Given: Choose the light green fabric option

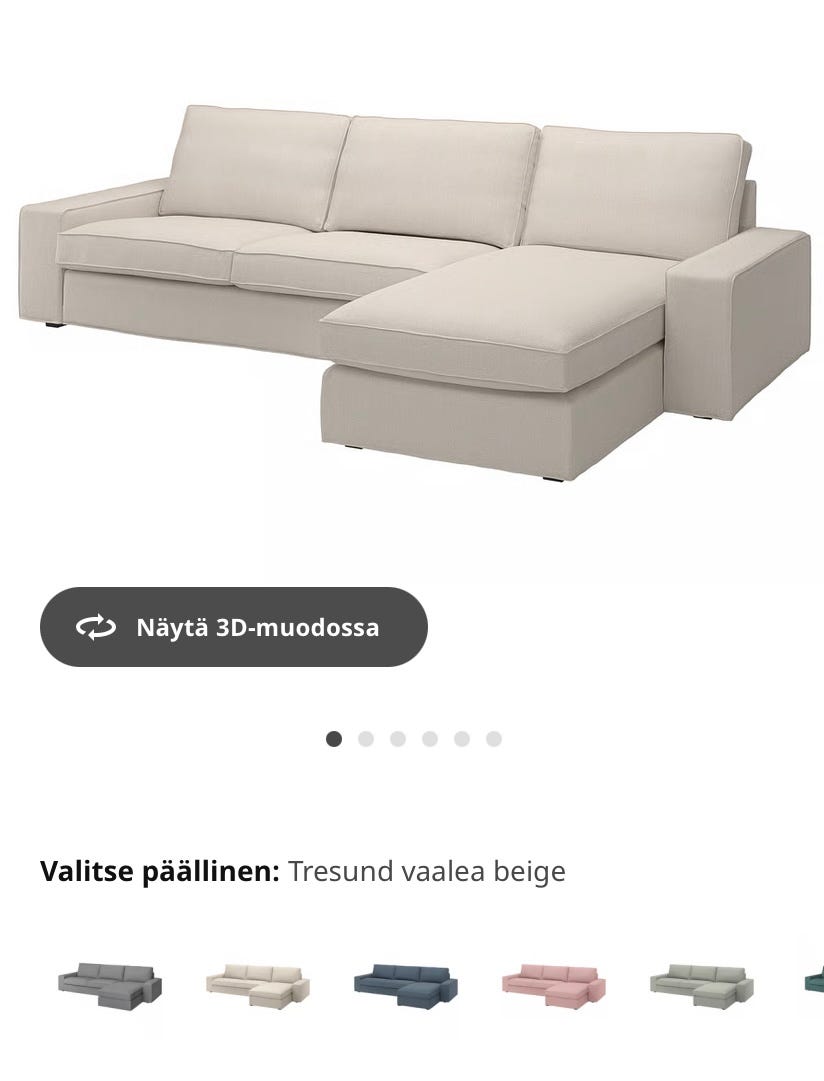Looking at the screenshot, I should click(699, 985).
